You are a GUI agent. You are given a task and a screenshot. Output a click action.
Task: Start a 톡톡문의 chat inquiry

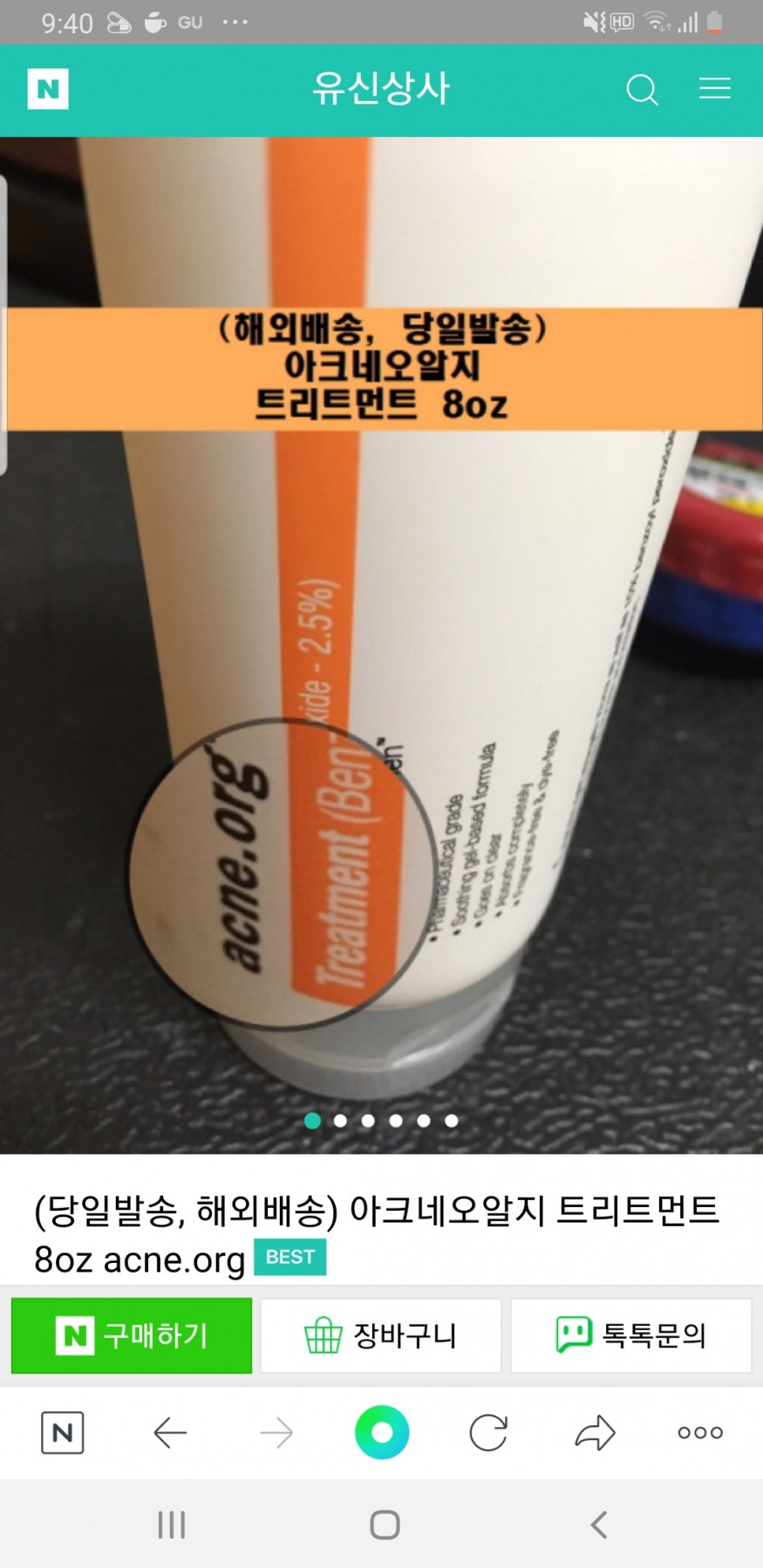(x=630, y=1335)
